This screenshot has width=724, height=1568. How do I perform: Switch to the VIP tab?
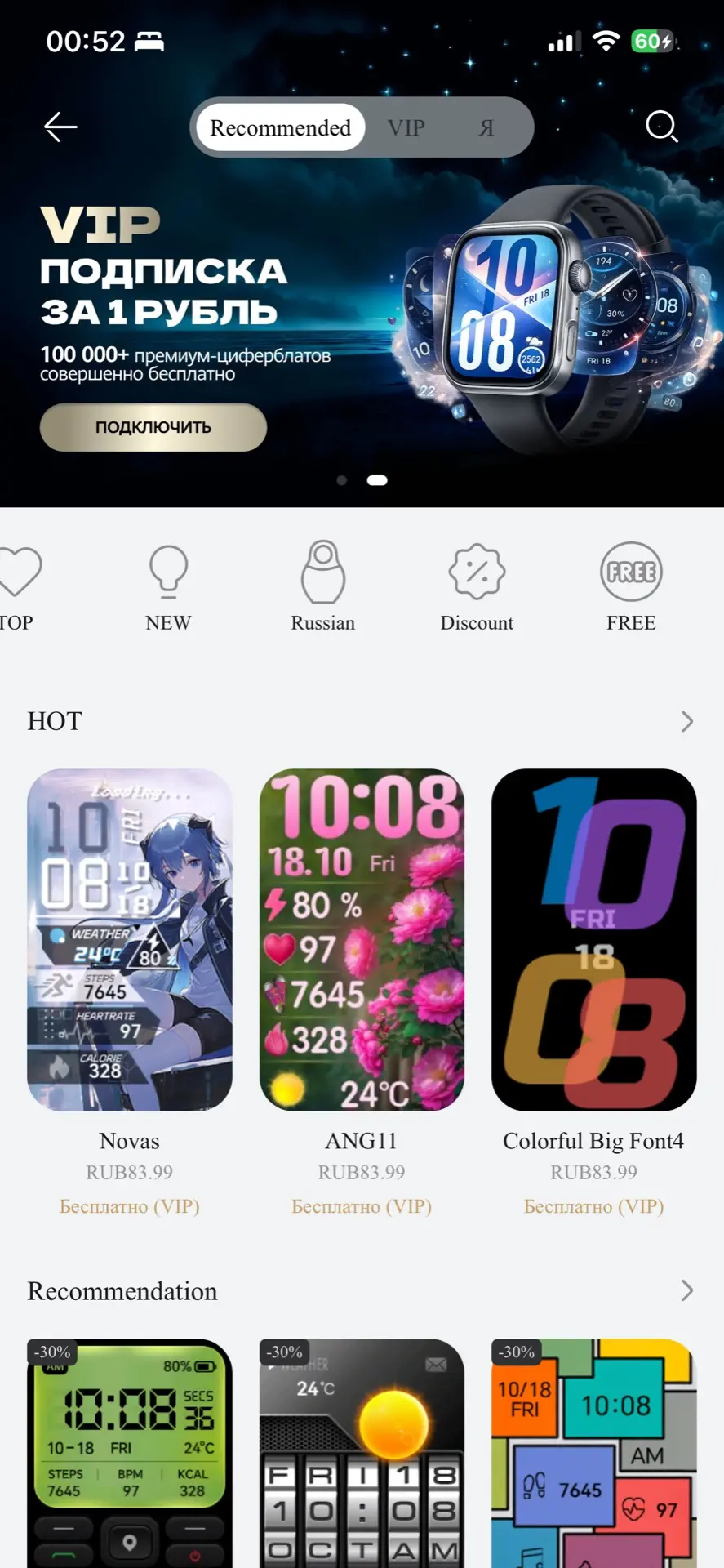click(406, 127)
